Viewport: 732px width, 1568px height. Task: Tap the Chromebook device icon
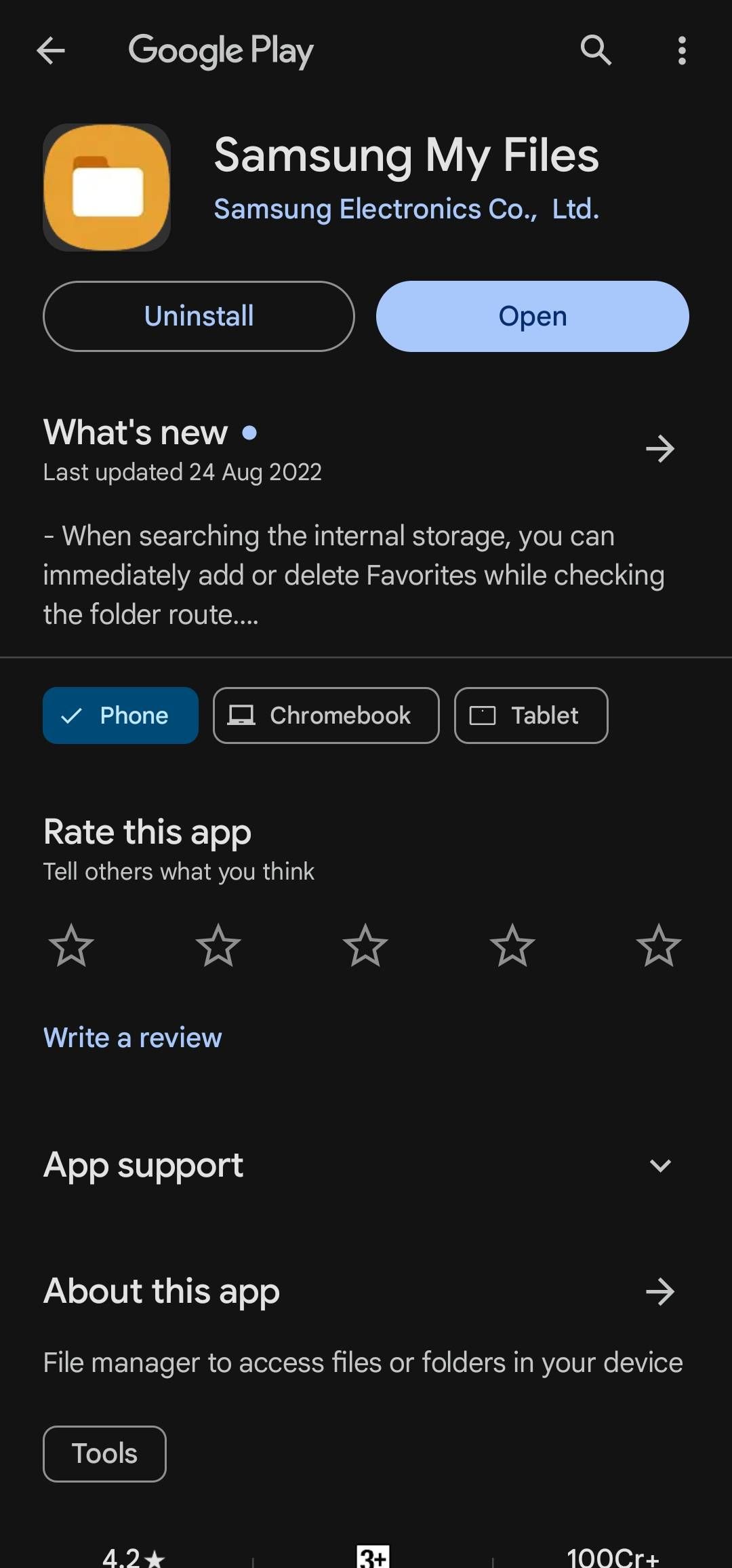tap(242, 715)
